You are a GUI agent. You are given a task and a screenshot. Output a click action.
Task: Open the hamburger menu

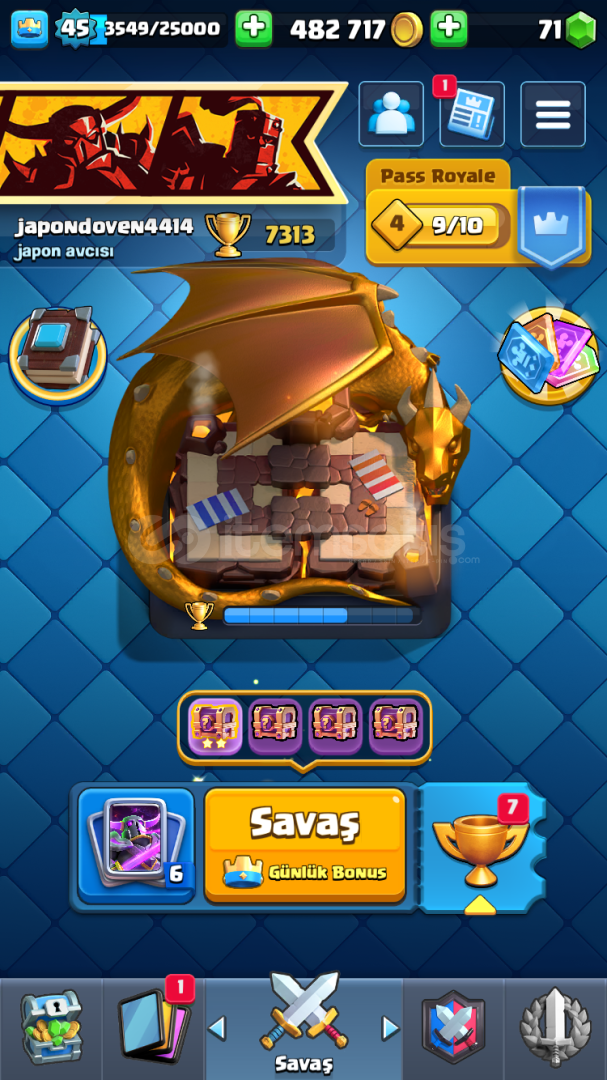(x=552, y=115)
